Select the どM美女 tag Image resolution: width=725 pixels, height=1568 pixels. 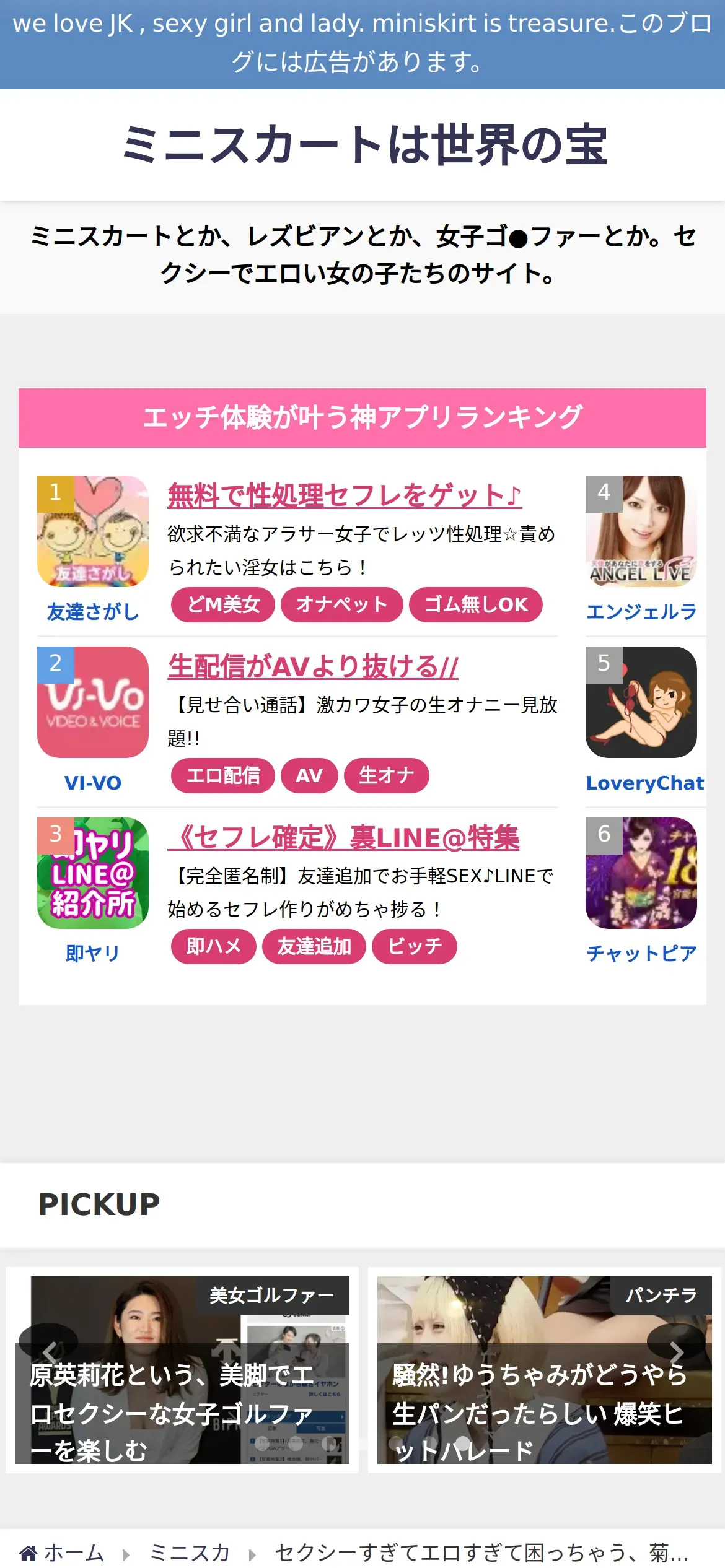(x=223, y=604)
